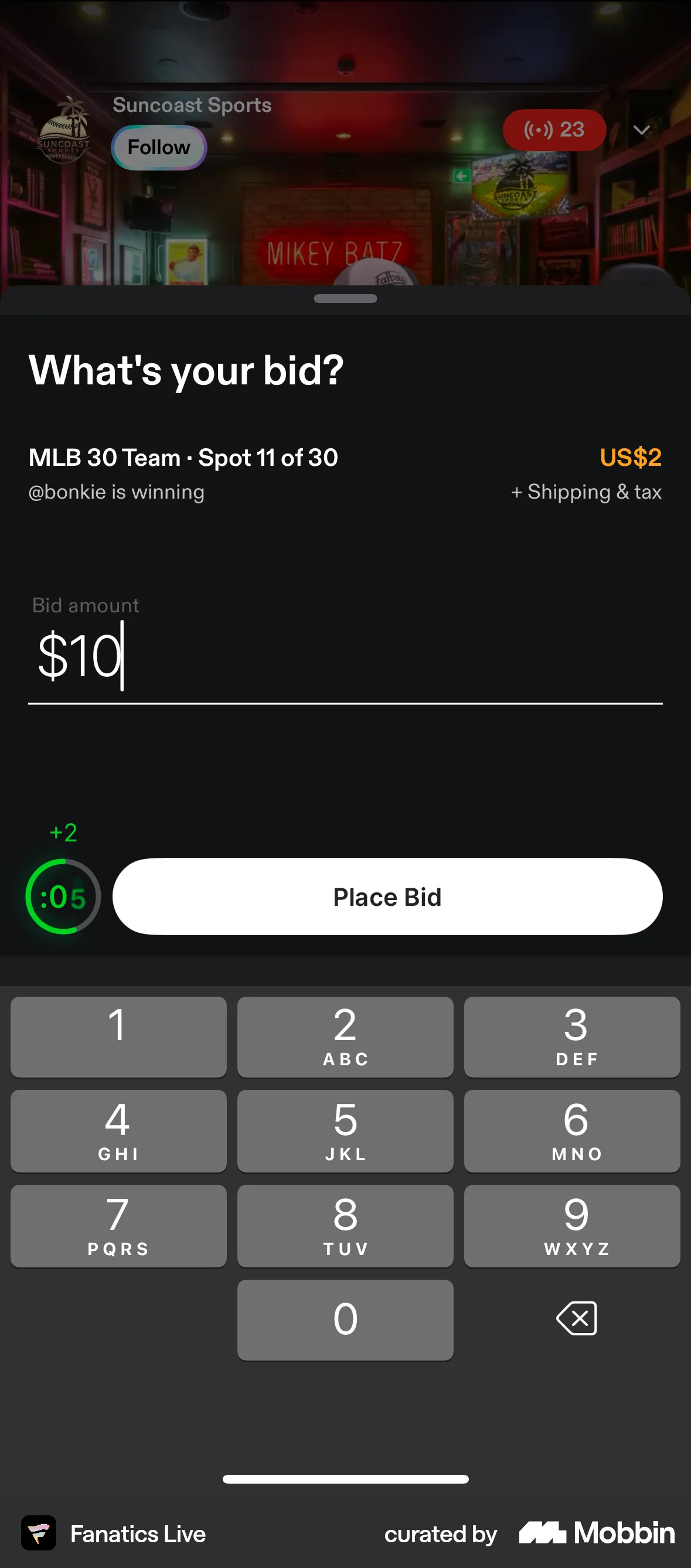
Task: Tap the red live viewer count badge
Action: point(554,129)
